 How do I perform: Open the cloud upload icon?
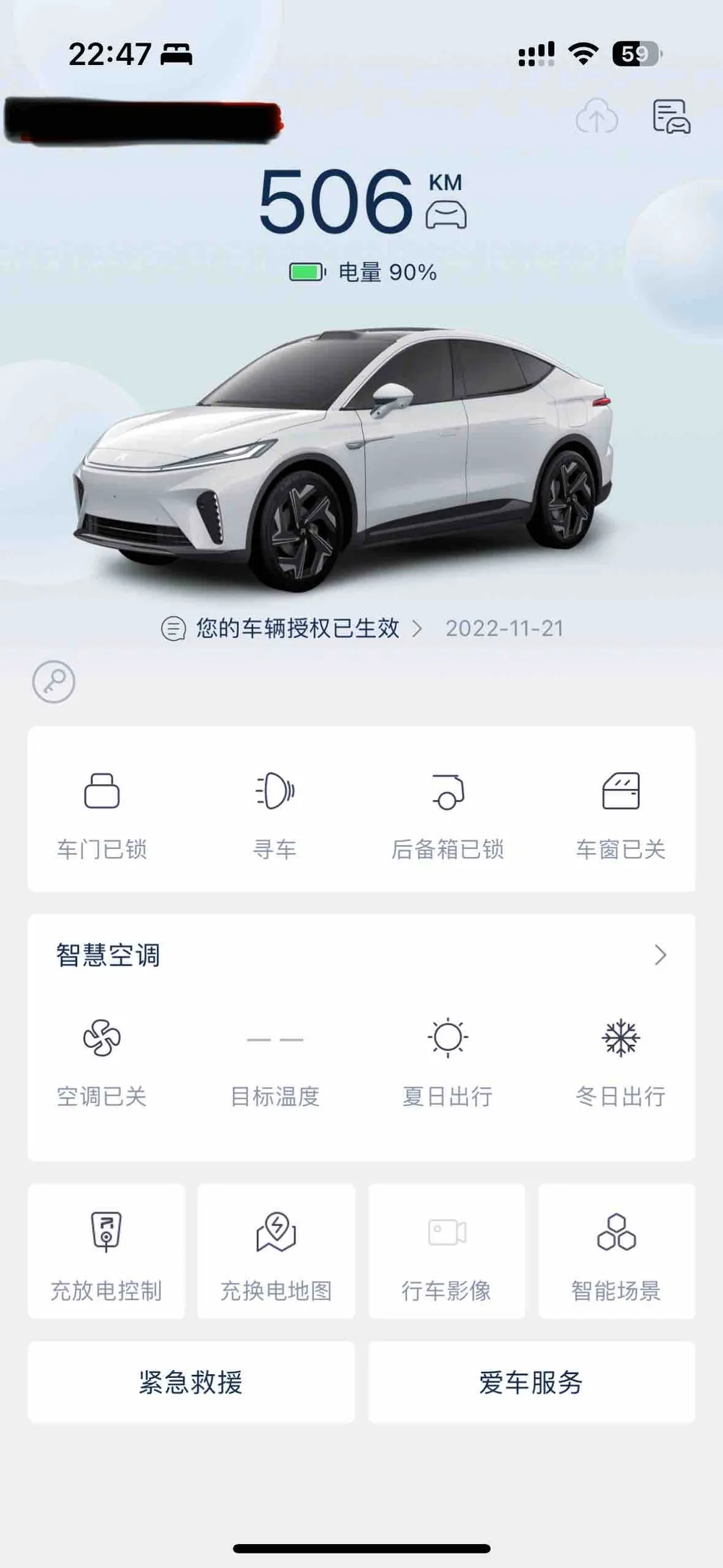(x=596, y=116)
